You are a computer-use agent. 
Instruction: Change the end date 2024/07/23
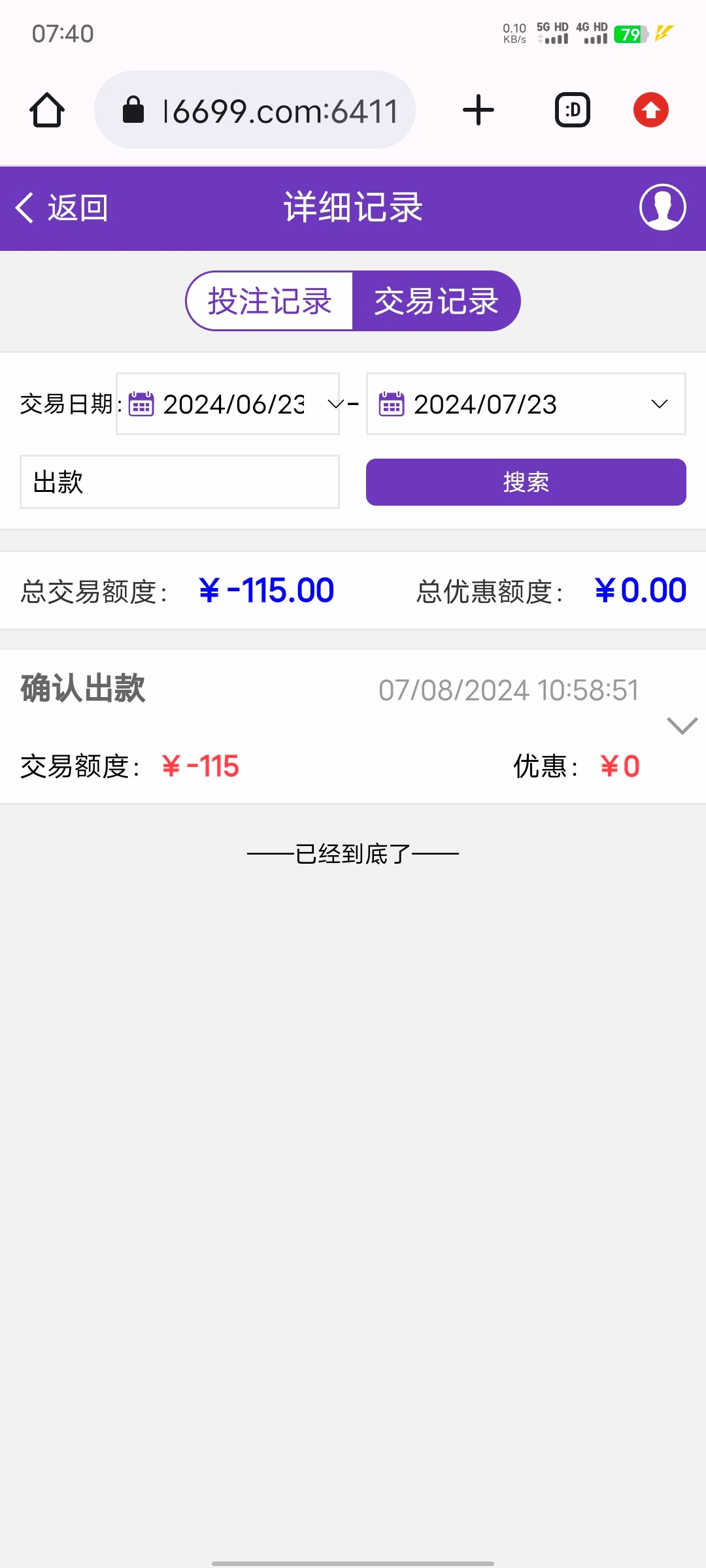pos(526,404)
